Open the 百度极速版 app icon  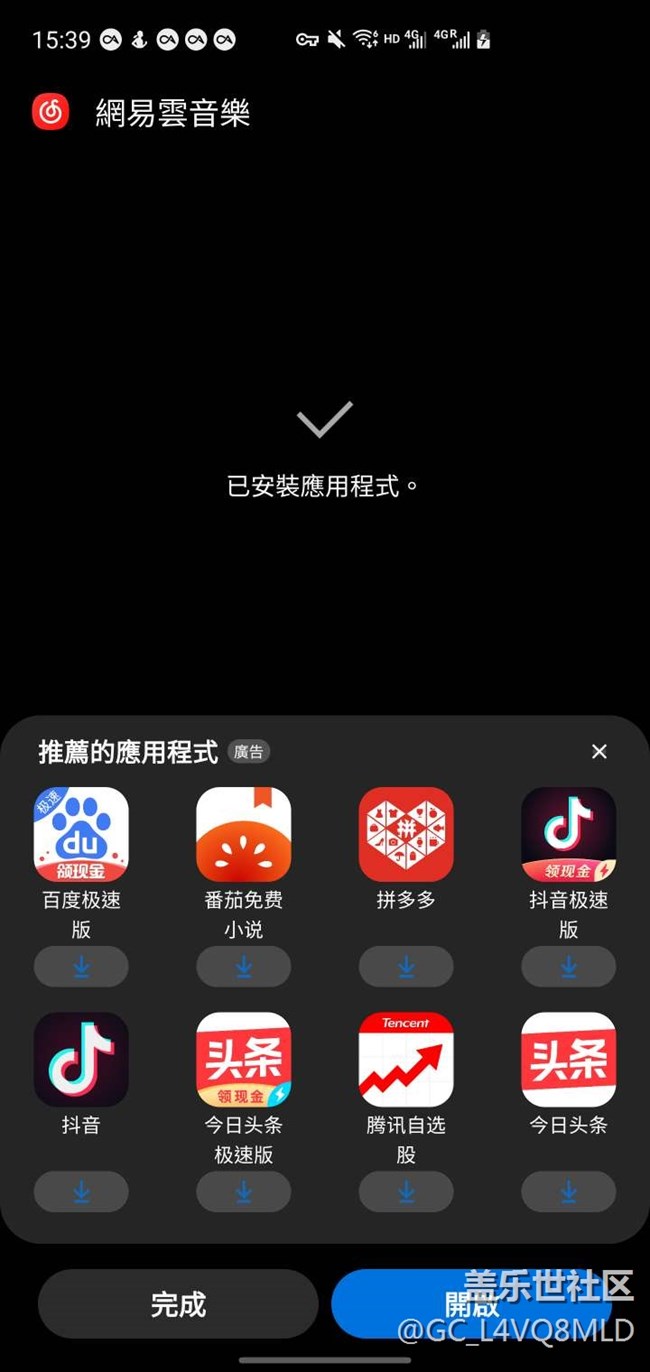click(x=81, y=834)
